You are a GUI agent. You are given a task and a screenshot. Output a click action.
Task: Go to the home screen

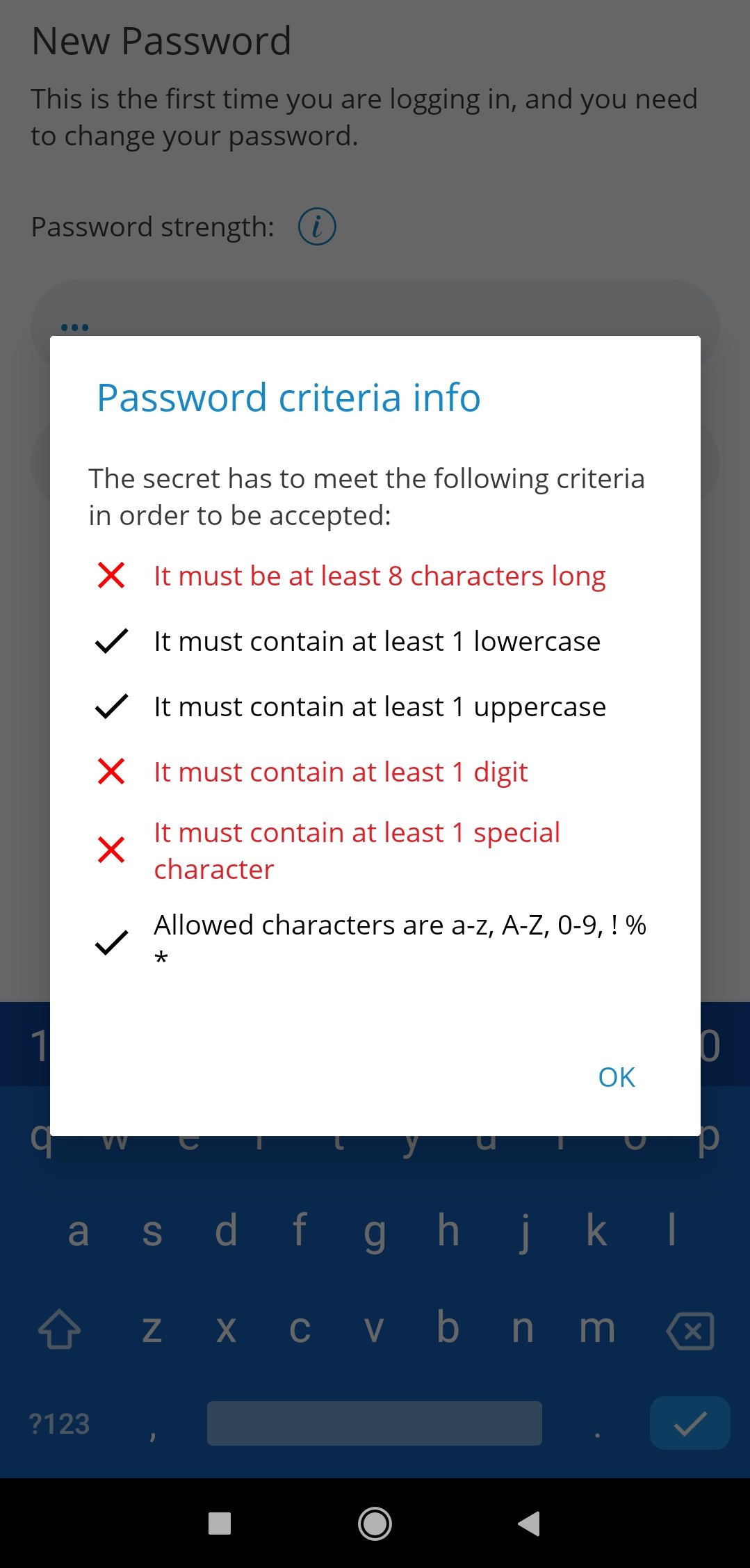pyautogui.click(x=375, y=1523)
